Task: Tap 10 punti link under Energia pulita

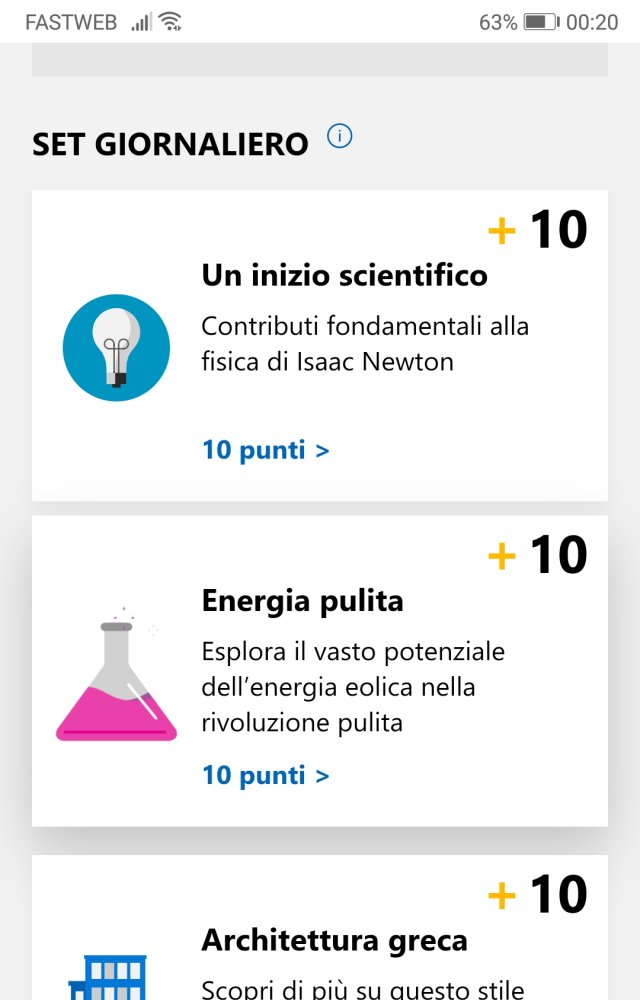Action: (x=265, y=775)
